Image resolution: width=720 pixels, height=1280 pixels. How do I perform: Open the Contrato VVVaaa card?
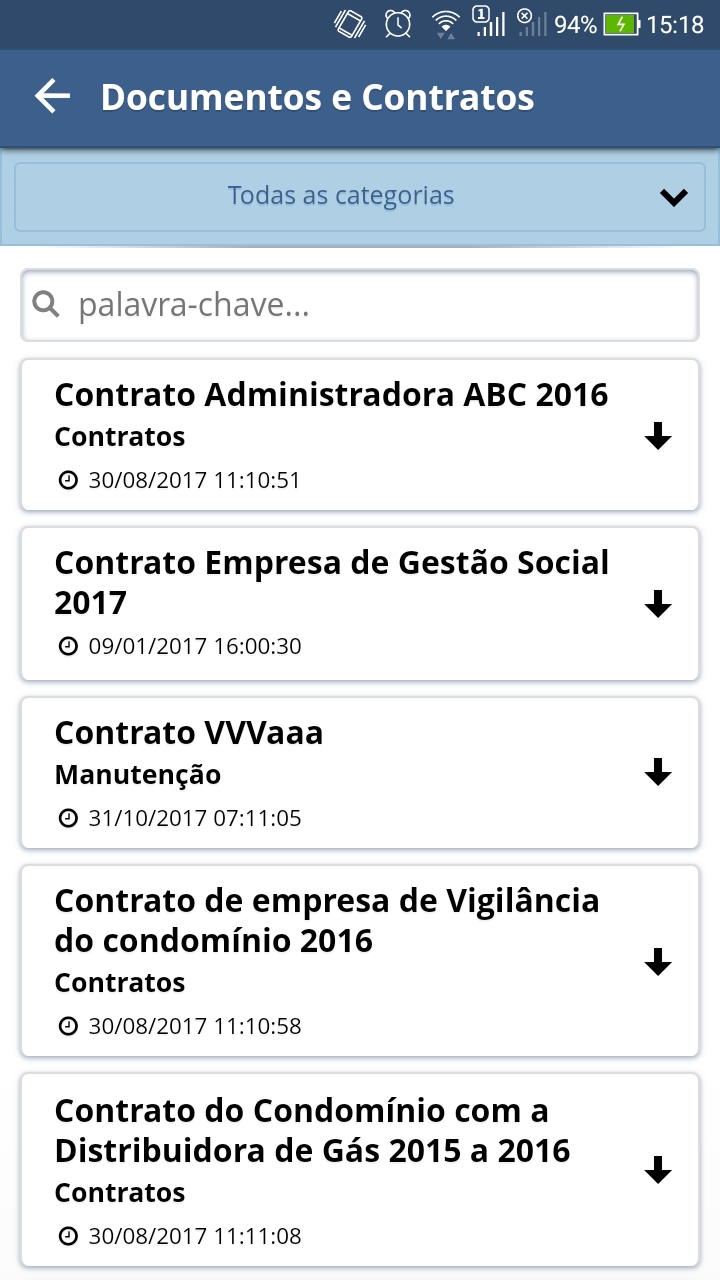tap(360, 773)
